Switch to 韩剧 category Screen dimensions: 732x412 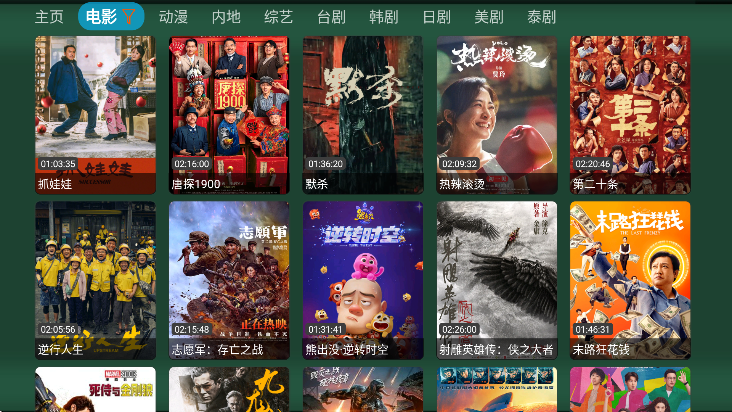383,17
